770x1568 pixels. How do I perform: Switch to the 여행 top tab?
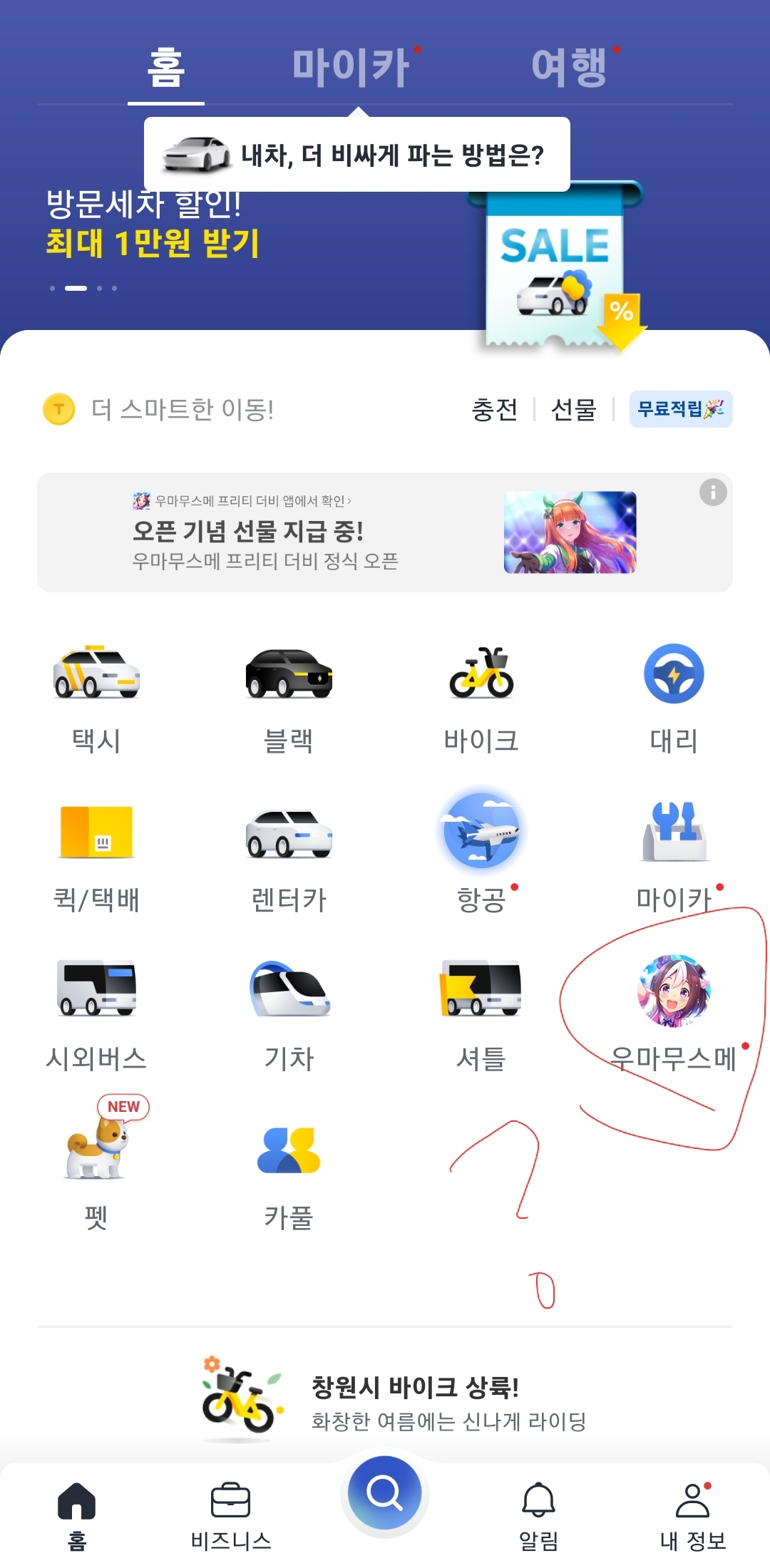point(569,68)
